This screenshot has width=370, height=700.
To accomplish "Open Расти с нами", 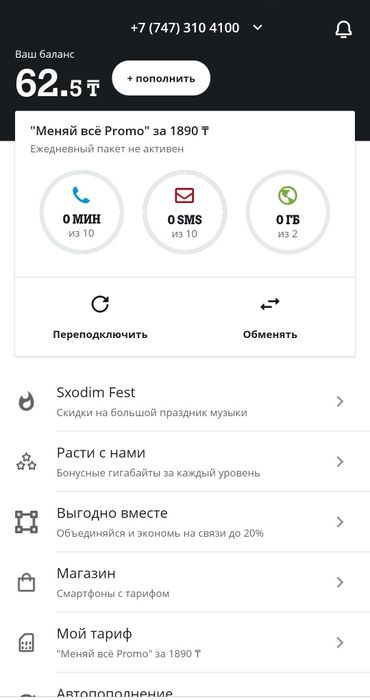I will (x=185, y=462).
